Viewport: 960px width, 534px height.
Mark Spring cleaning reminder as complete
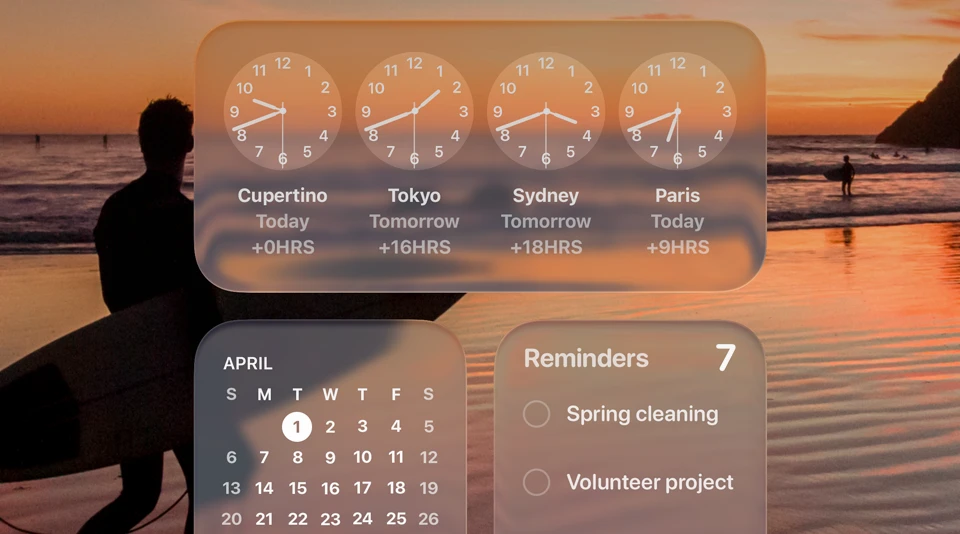click(537, 414)
